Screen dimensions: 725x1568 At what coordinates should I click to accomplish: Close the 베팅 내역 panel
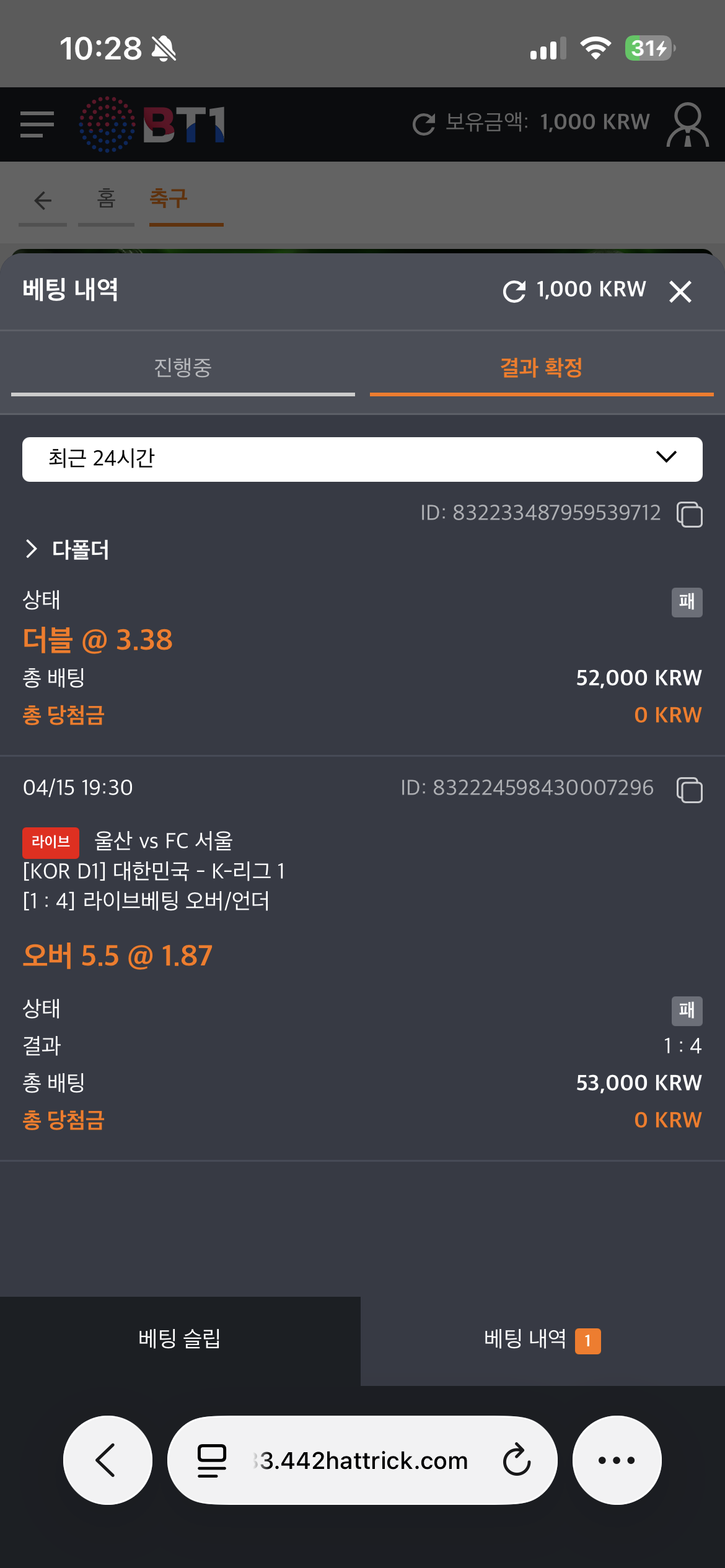coord(680,291)
